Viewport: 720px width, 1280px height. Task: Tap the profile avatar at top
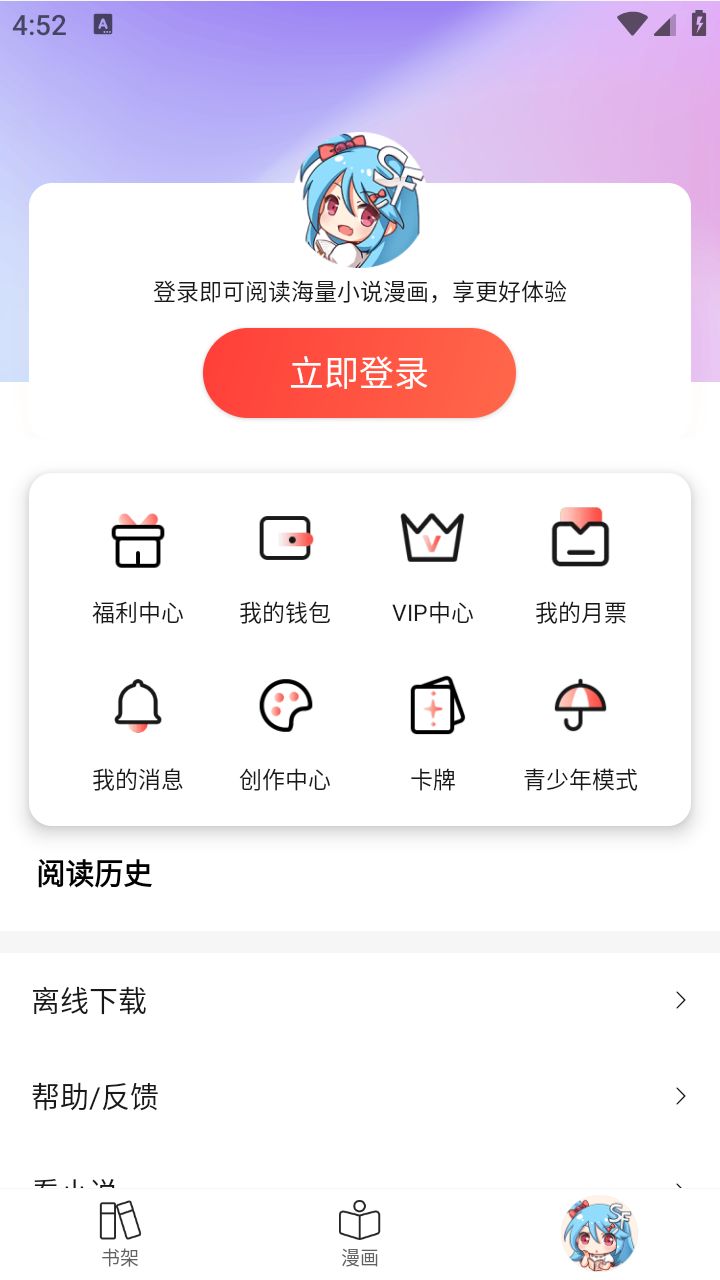tap(360, 201)
